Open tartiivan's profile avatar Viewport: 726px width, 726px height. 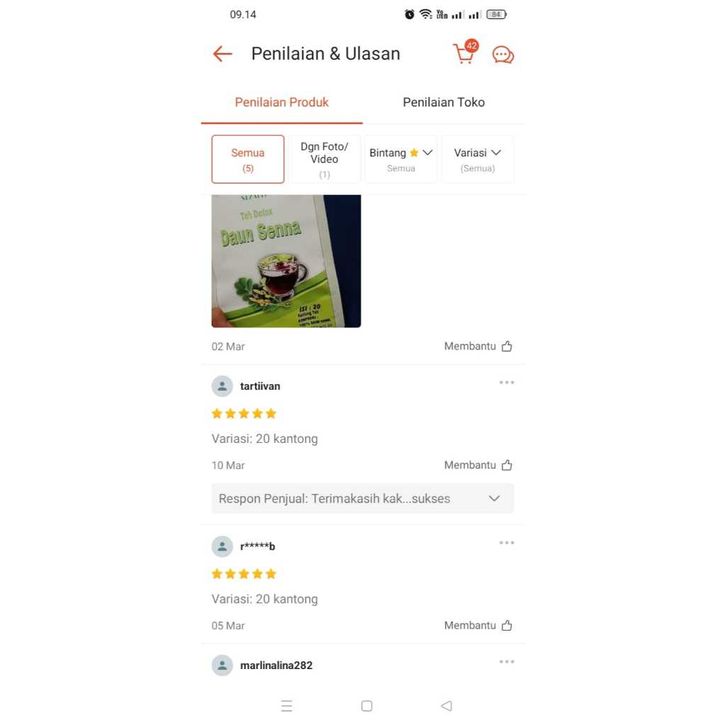[222, 386]
